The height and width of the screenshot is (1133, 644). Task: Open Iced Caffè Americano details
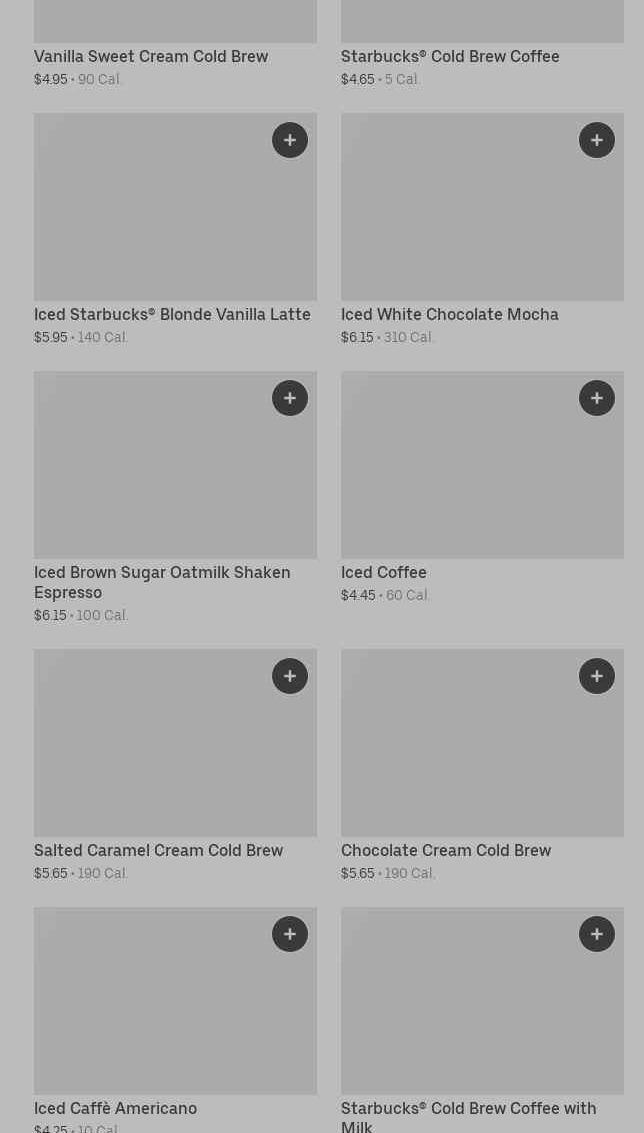115,1109
